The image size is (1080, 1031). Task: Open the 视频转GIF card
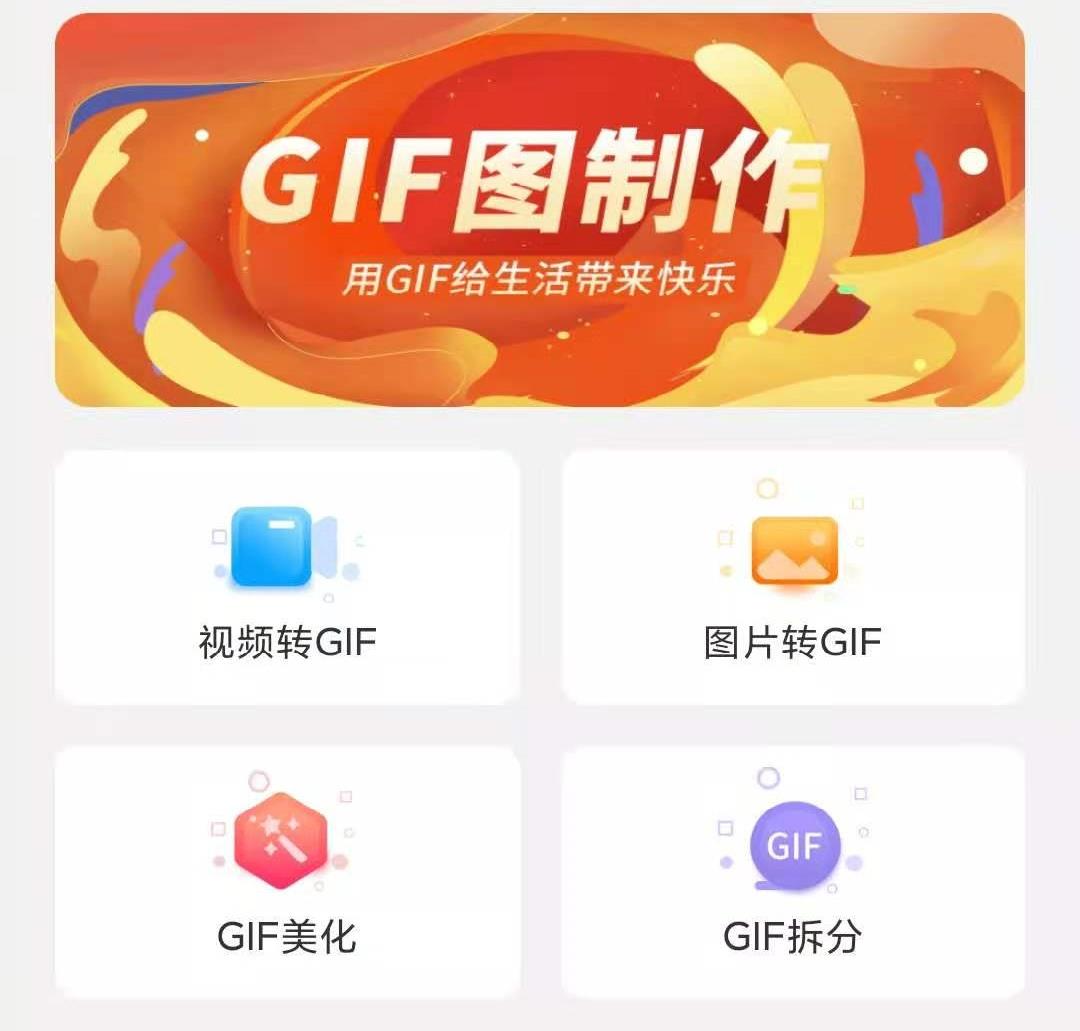287,578
